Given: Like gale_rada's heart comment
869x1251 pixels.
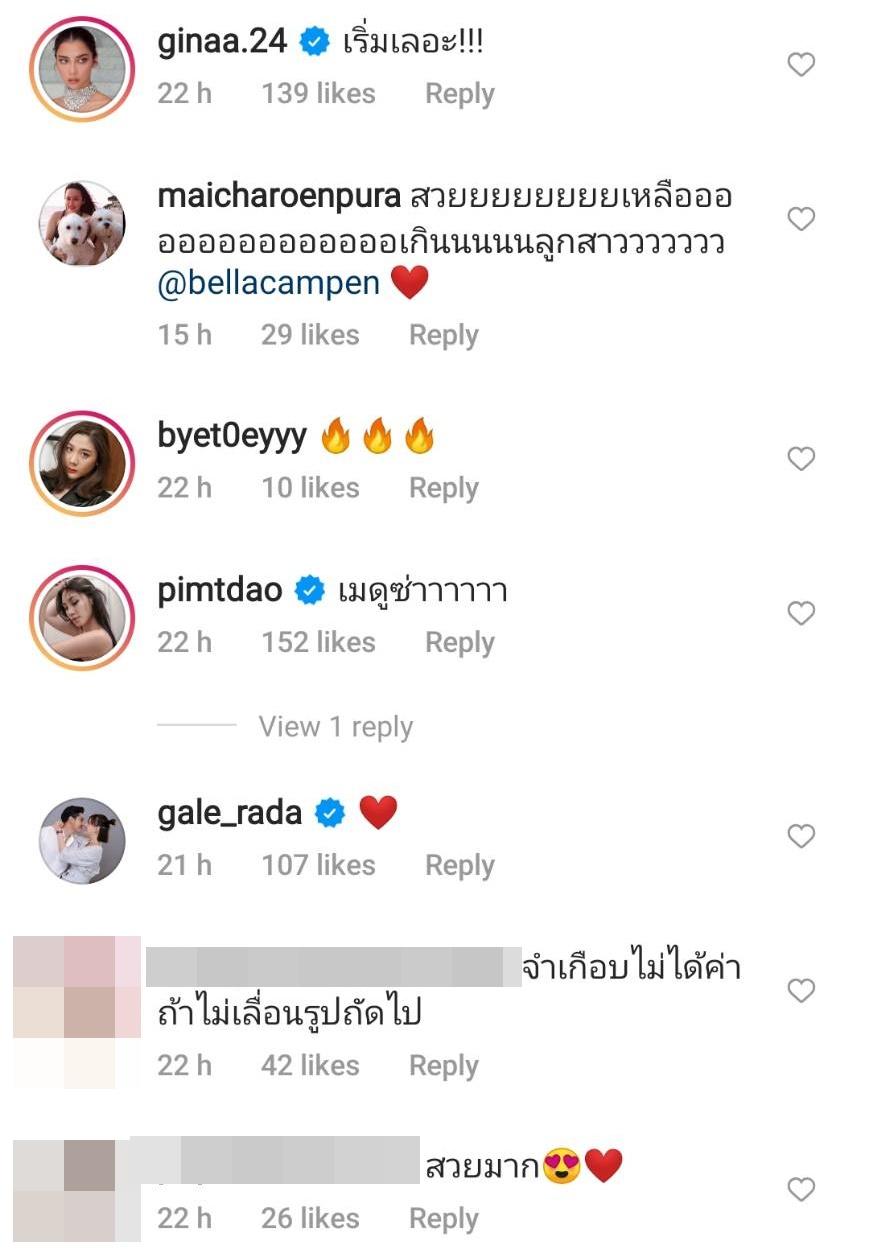Looking at the screenshot, I should pyautogui.click(x=801, y=836).
